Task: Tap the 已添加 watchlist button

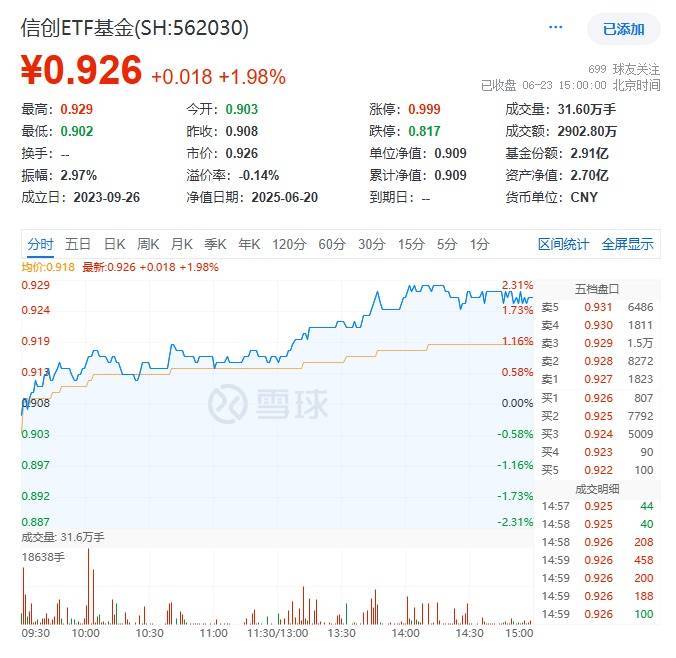Action: tap(623, 29)
